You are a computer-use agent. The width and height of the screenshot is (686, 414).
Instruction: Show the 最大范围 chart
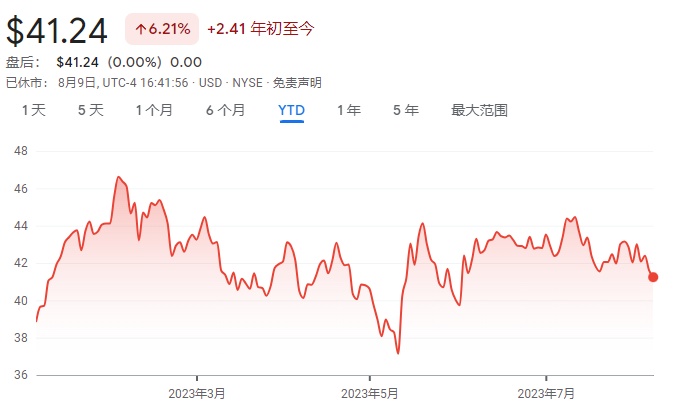(x=480, y=110)
